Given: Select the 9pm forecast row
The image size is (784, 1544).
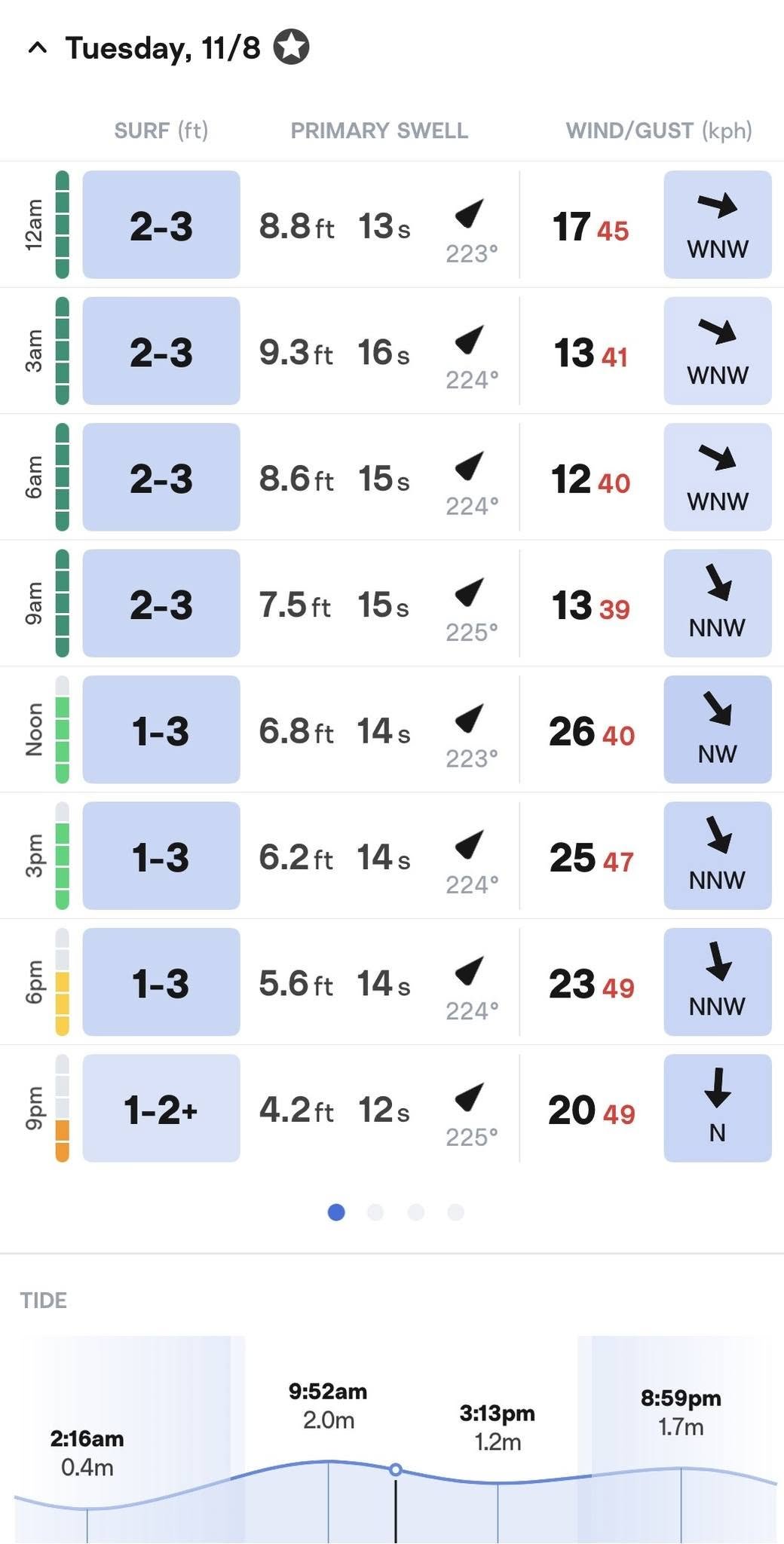Looking at the screenshot, I should tap(392, 1108).
